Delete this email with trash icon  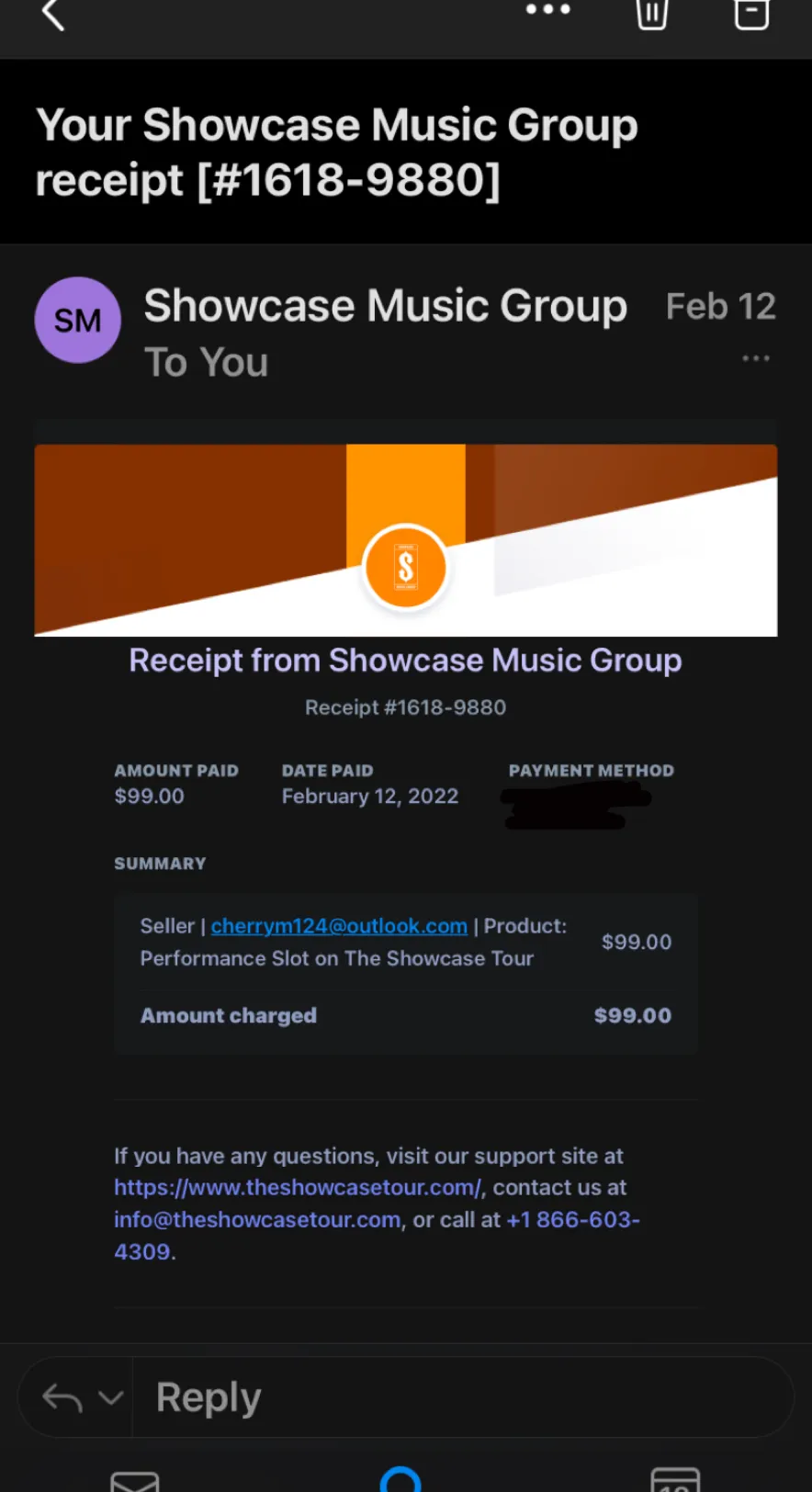pos(652,13)
